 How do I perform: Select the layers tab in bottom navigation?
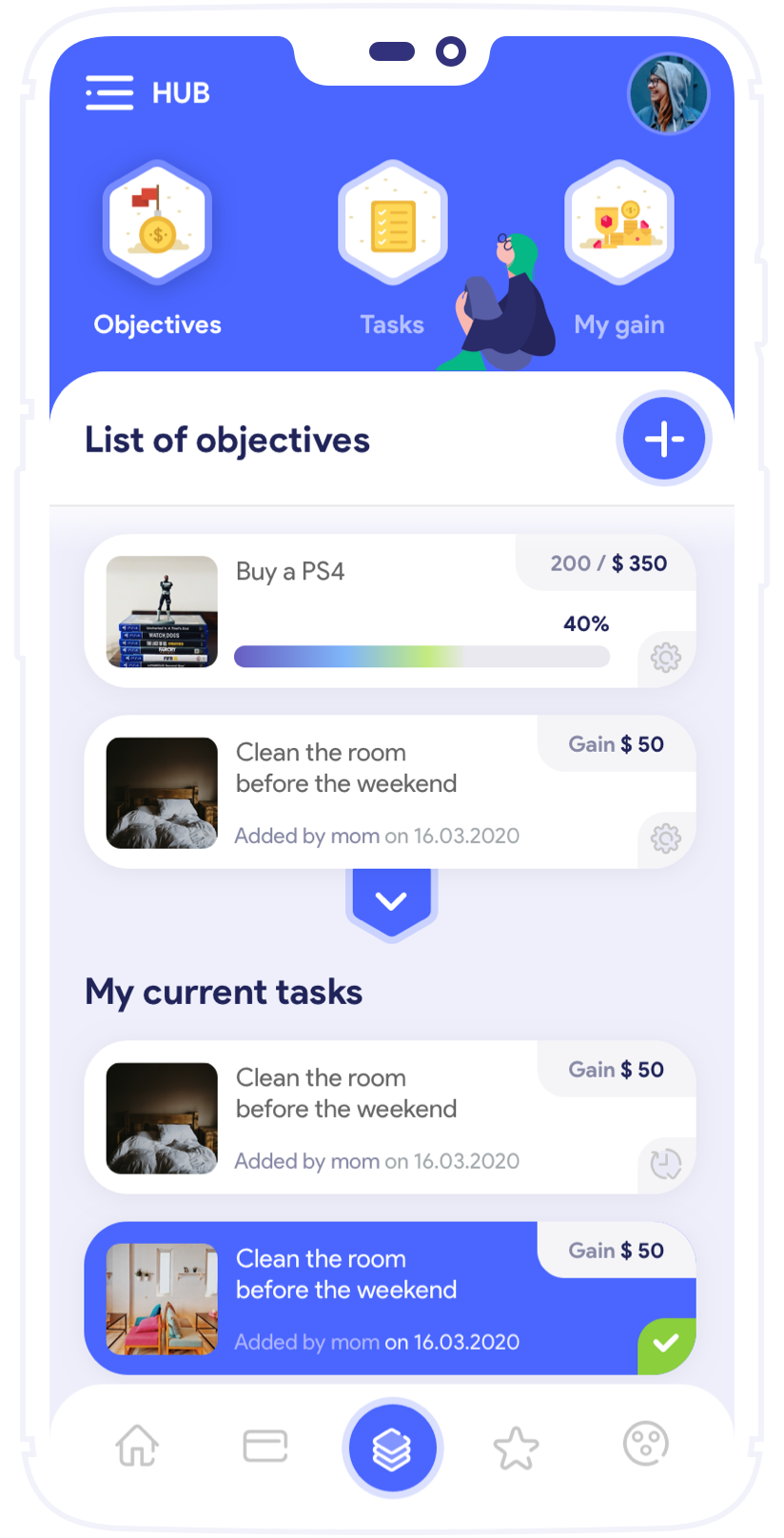click(x=392, y=1449)
